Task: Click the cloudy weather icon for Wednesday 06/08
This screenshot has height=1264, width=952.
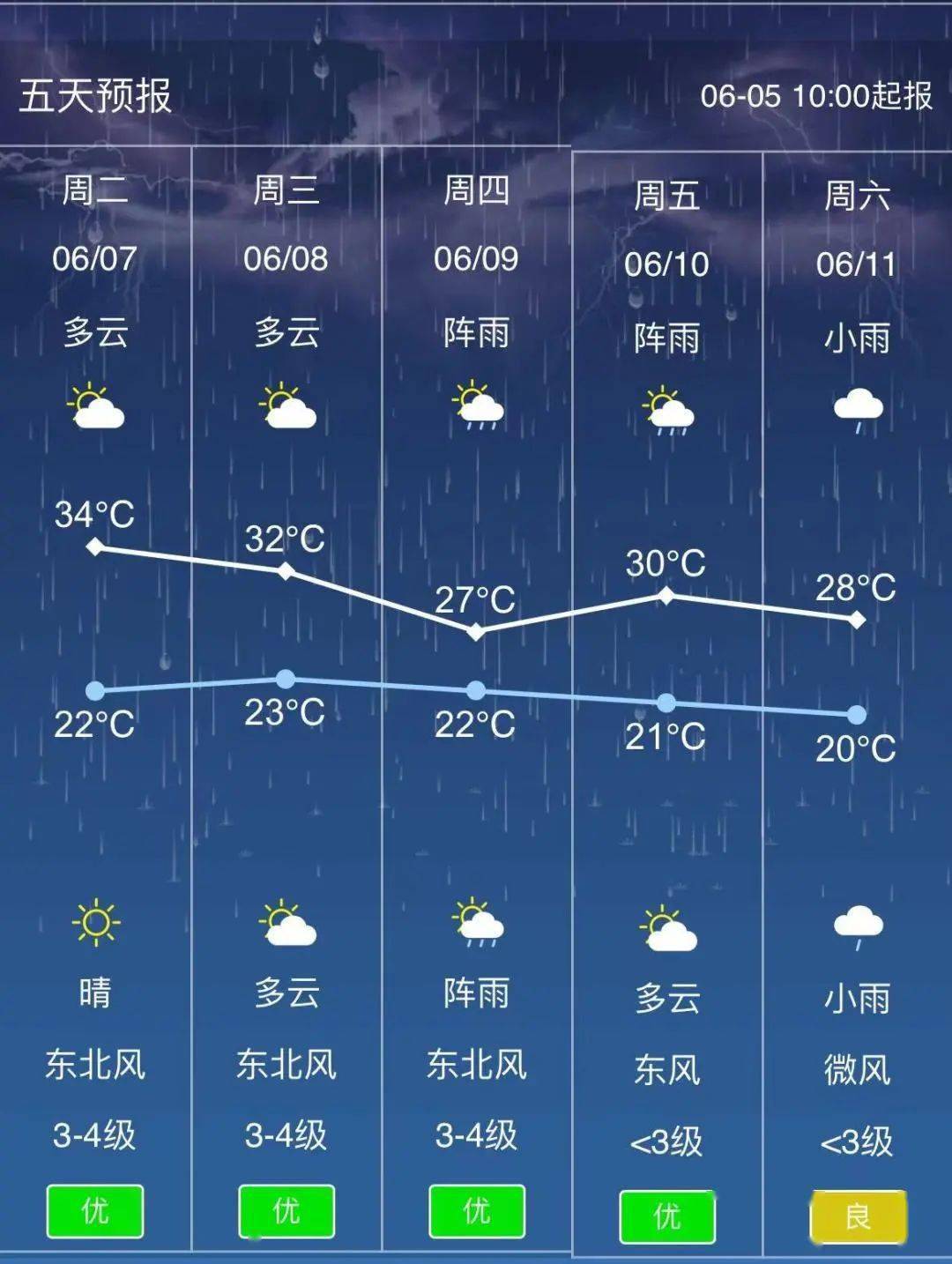Action: point(285,408)
